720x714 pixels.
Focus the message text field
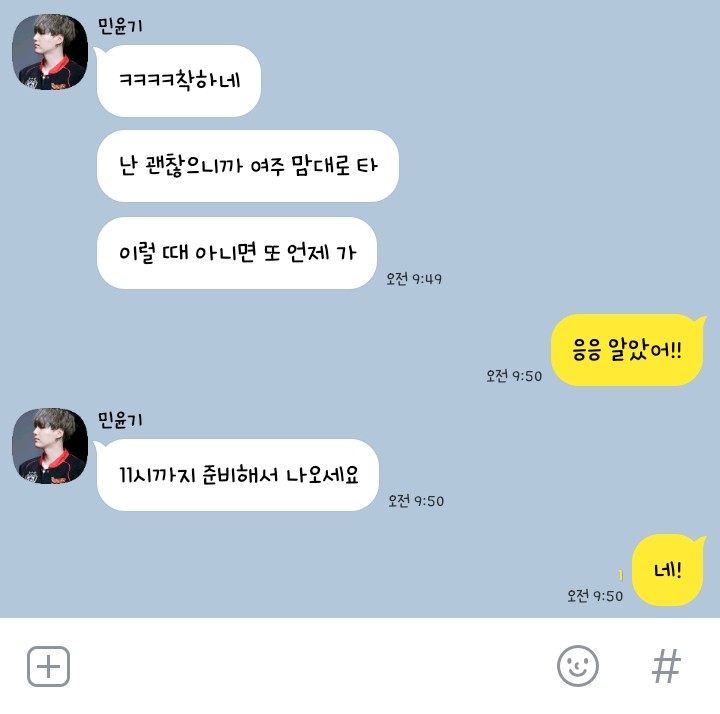[310, 666]
